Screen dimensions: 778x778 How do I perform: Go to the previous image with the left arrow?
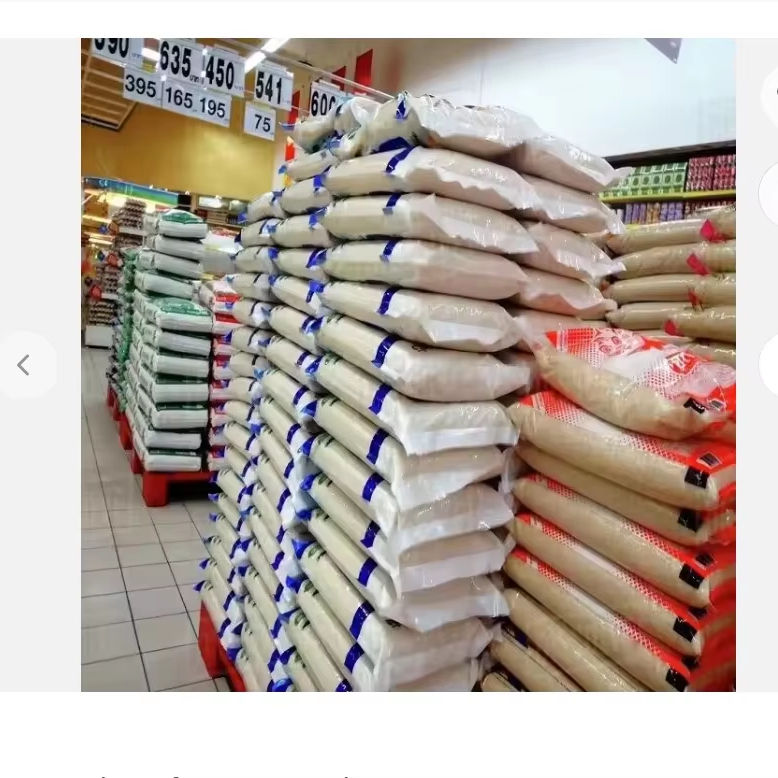[x=24, y=365]
